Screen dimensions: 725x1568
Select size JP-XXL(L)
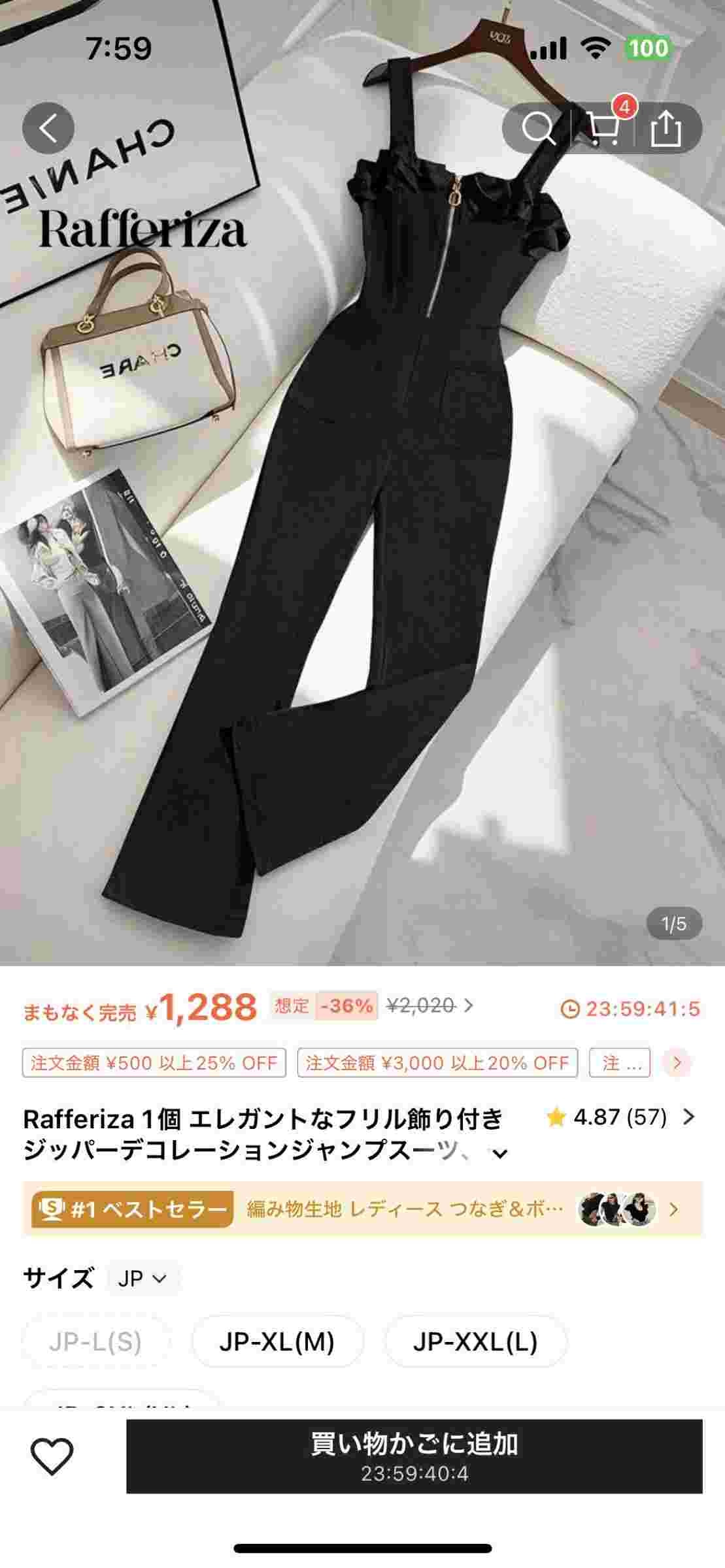click(x=475, y=1343)
